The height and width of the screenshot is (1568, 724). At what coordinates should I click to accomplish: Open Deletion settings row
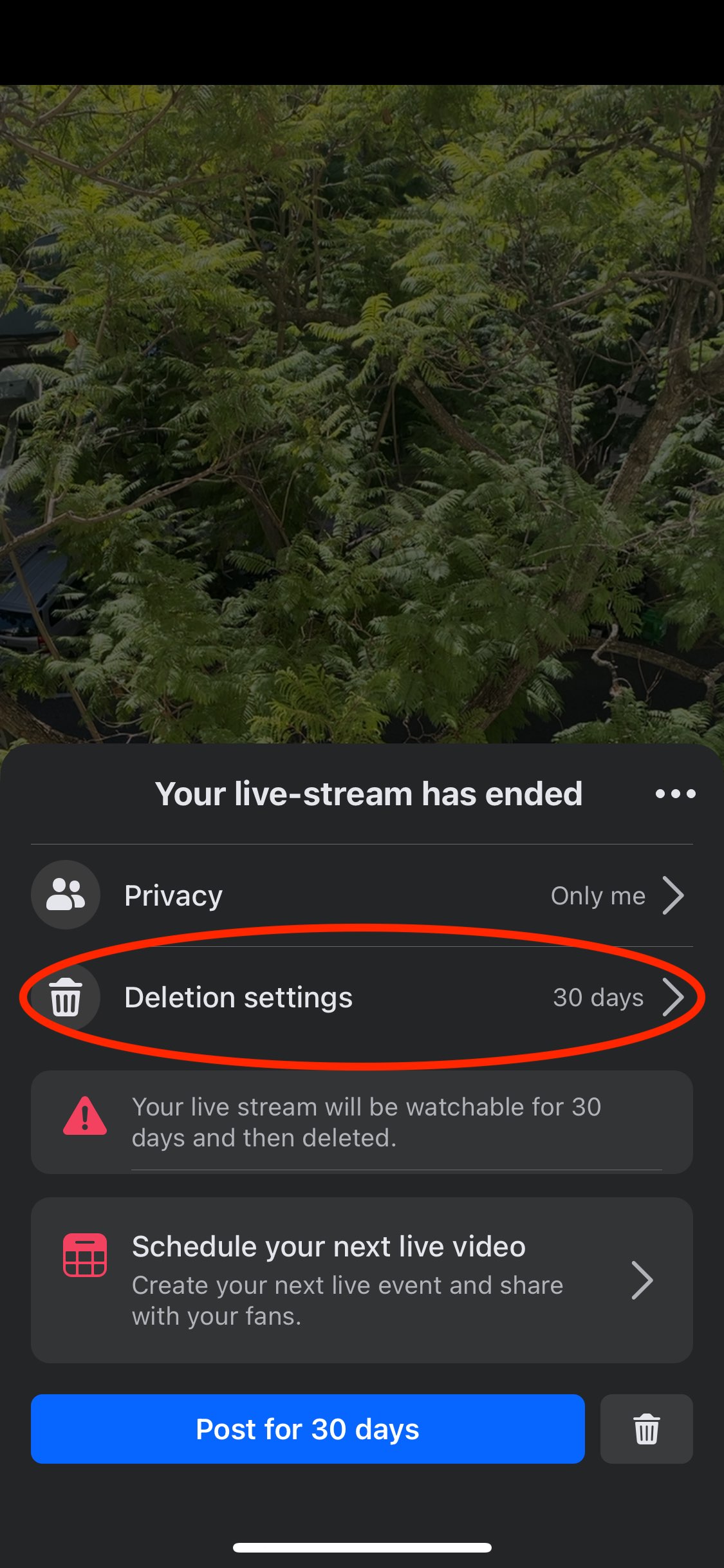[x=362, y=997]
